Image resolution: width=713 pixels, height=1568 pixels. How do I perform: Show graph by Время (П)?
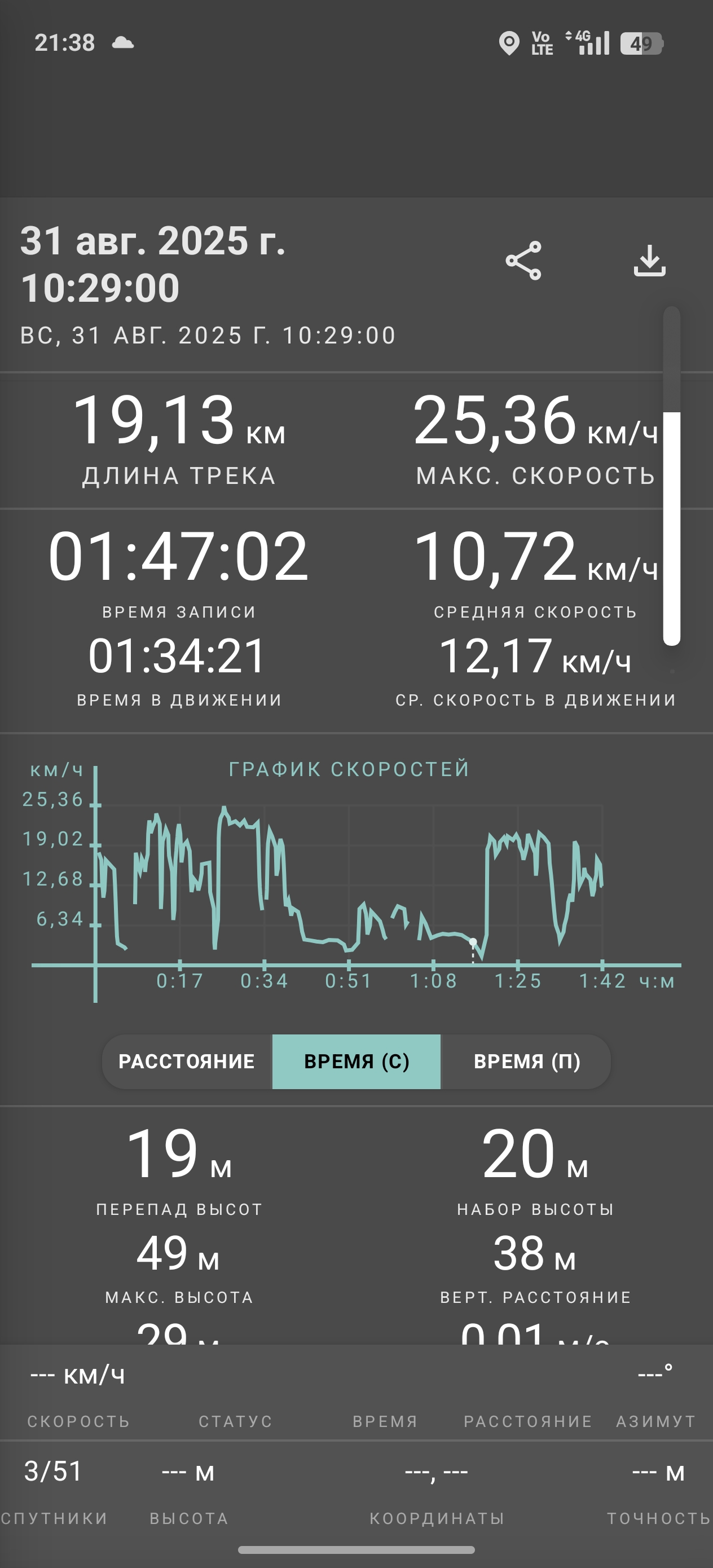(x=527, y=1062)
